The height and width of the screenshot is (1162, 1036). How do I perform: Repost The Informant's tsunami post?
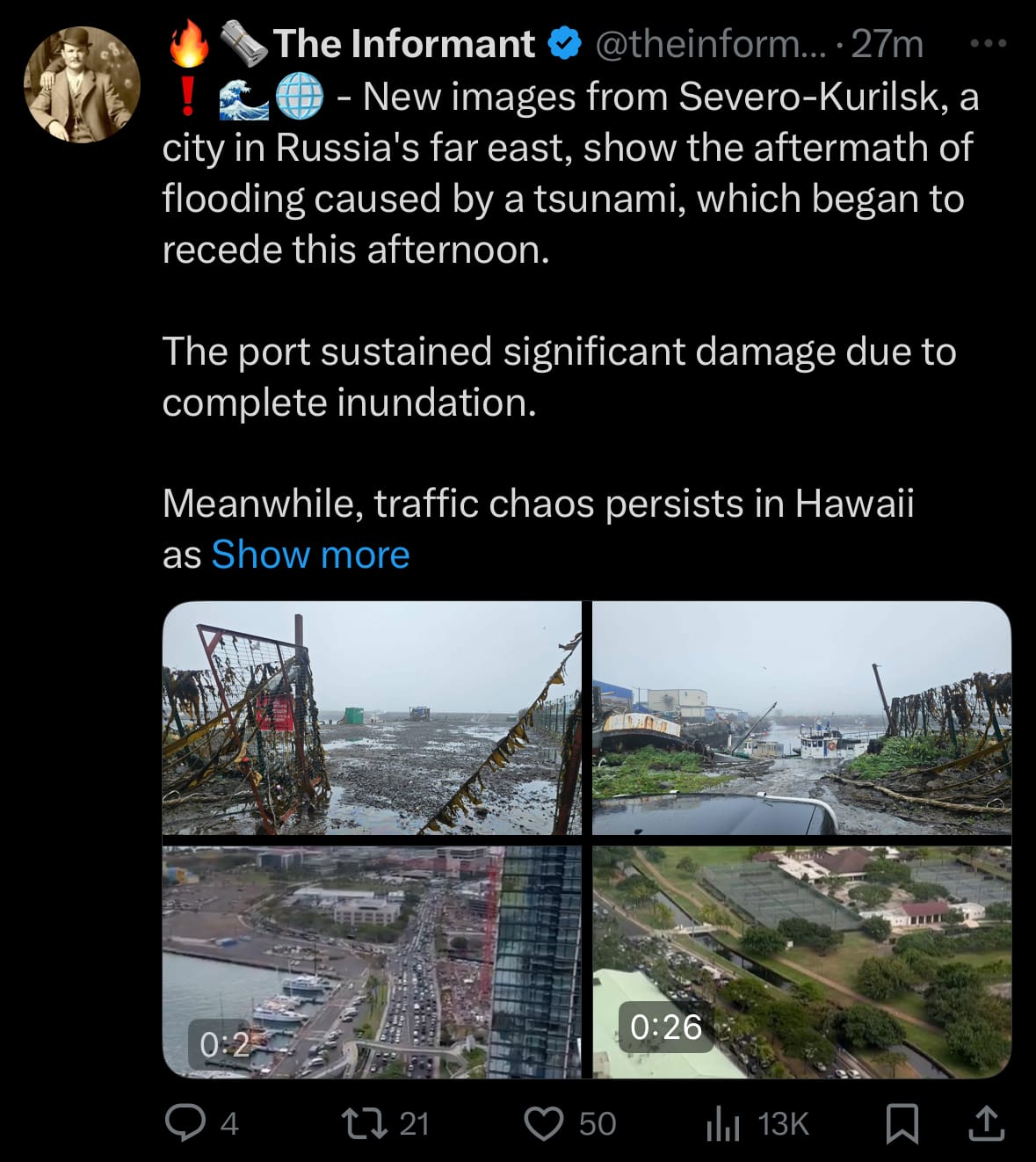point(359,1123)
